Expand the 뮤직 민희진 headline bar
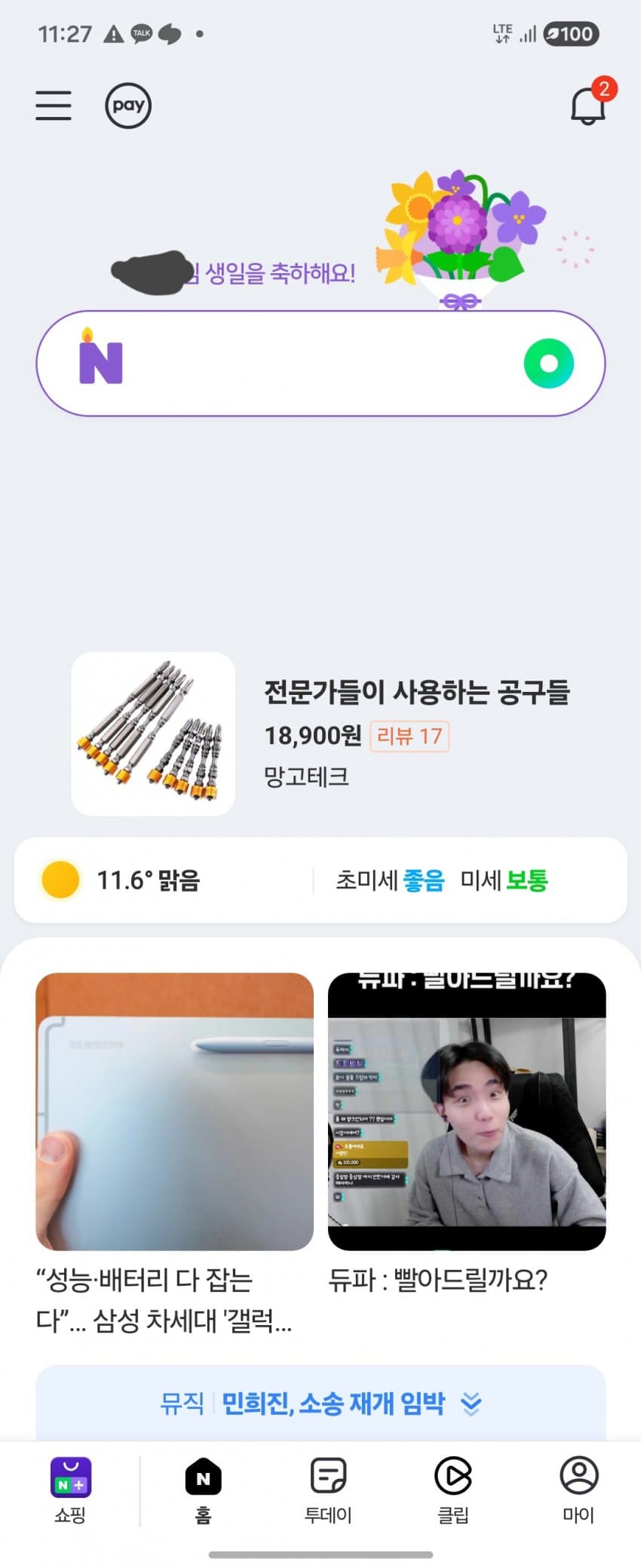 click(x=471, y=1404)
